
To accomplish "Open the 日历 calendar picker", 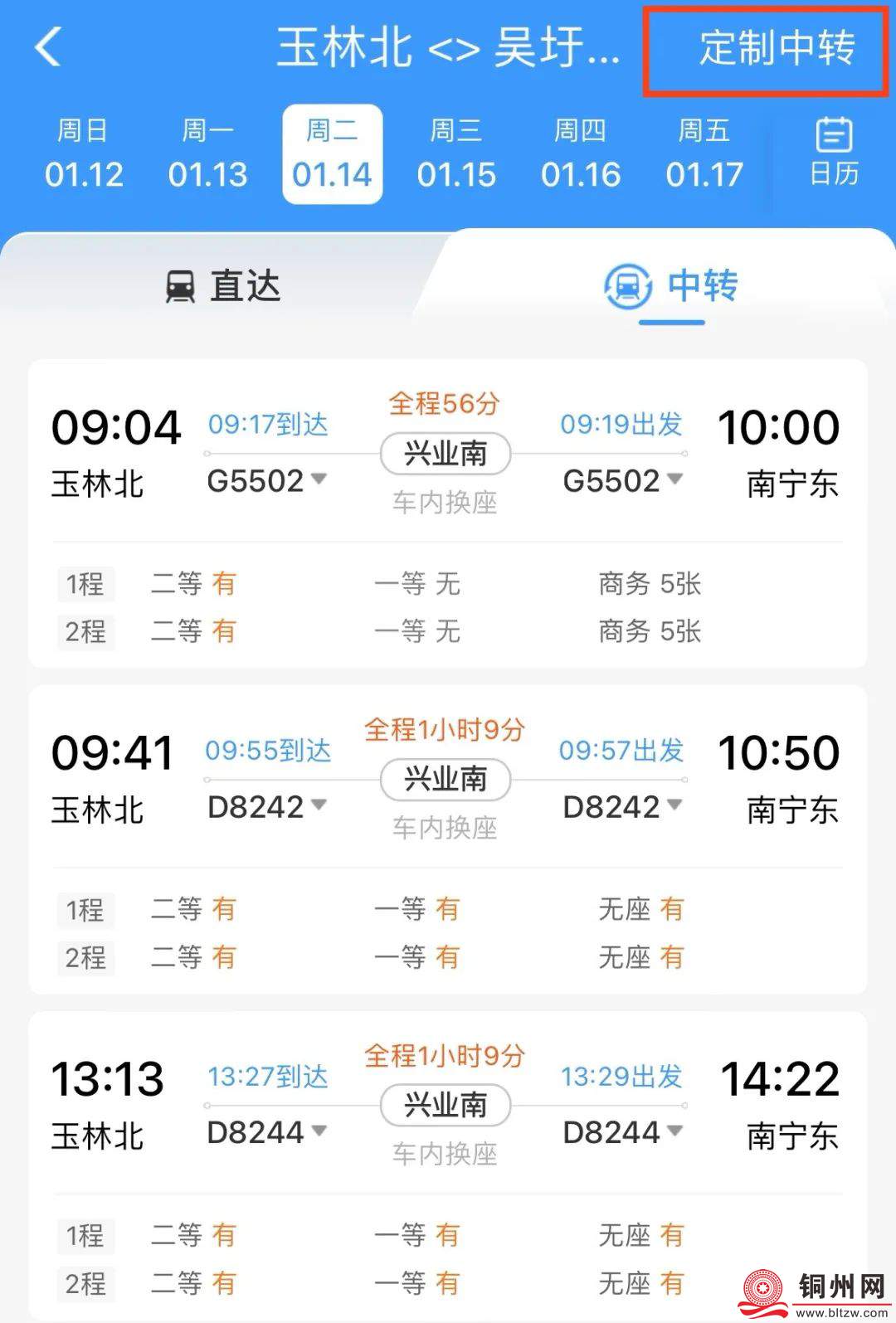I will [x=834, y=153].
